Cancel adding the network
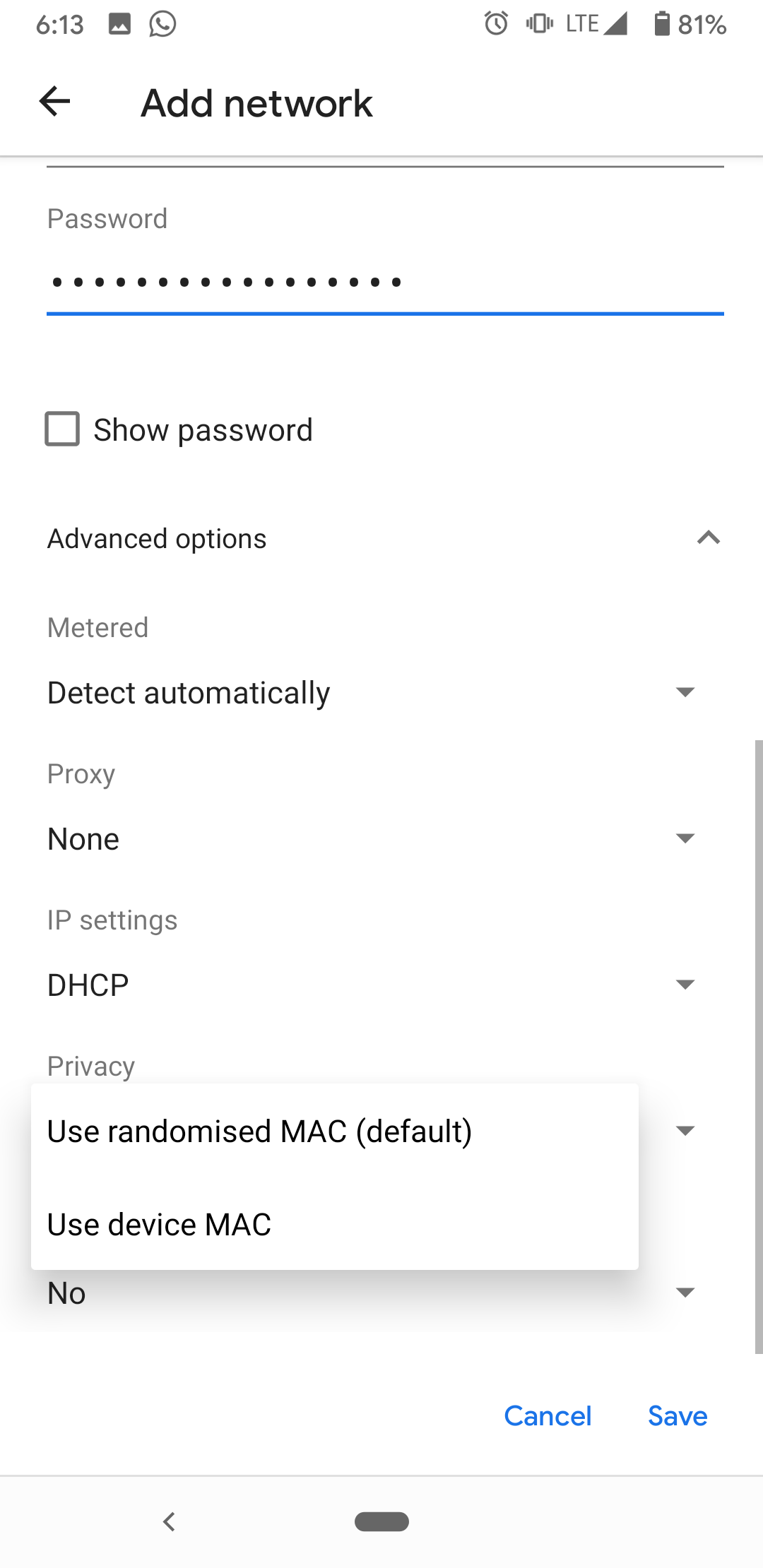The image size is (763, 1568). tap(548, 1416)
